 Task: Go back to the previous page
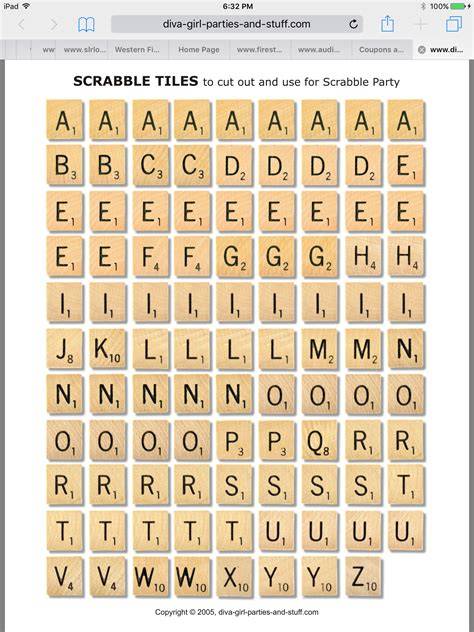[x=22, y=25]
